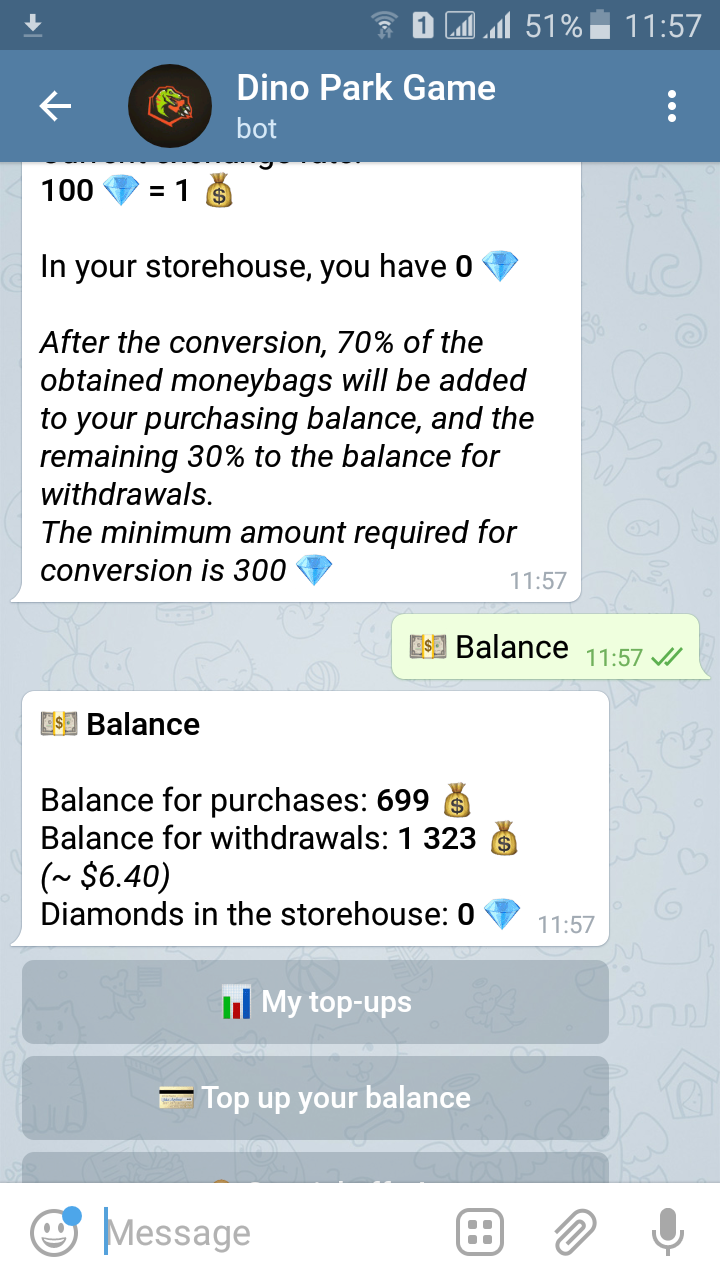Open the emoji picker

[x=54, y=1232]
